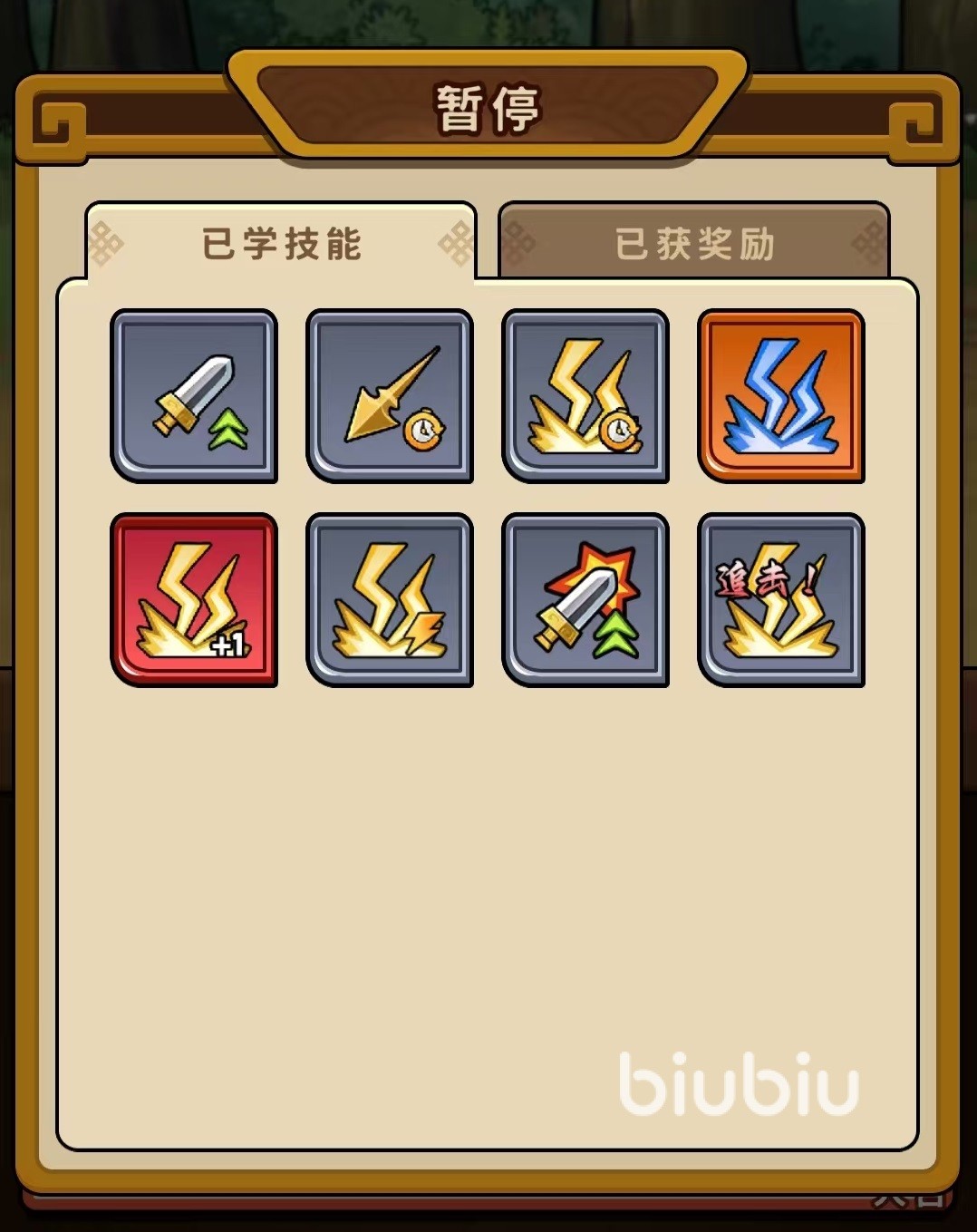Open the sword critical hit skill
The width and height of the screenshot is (977, 1232).
pyautogui.click(x=585, y=599)
